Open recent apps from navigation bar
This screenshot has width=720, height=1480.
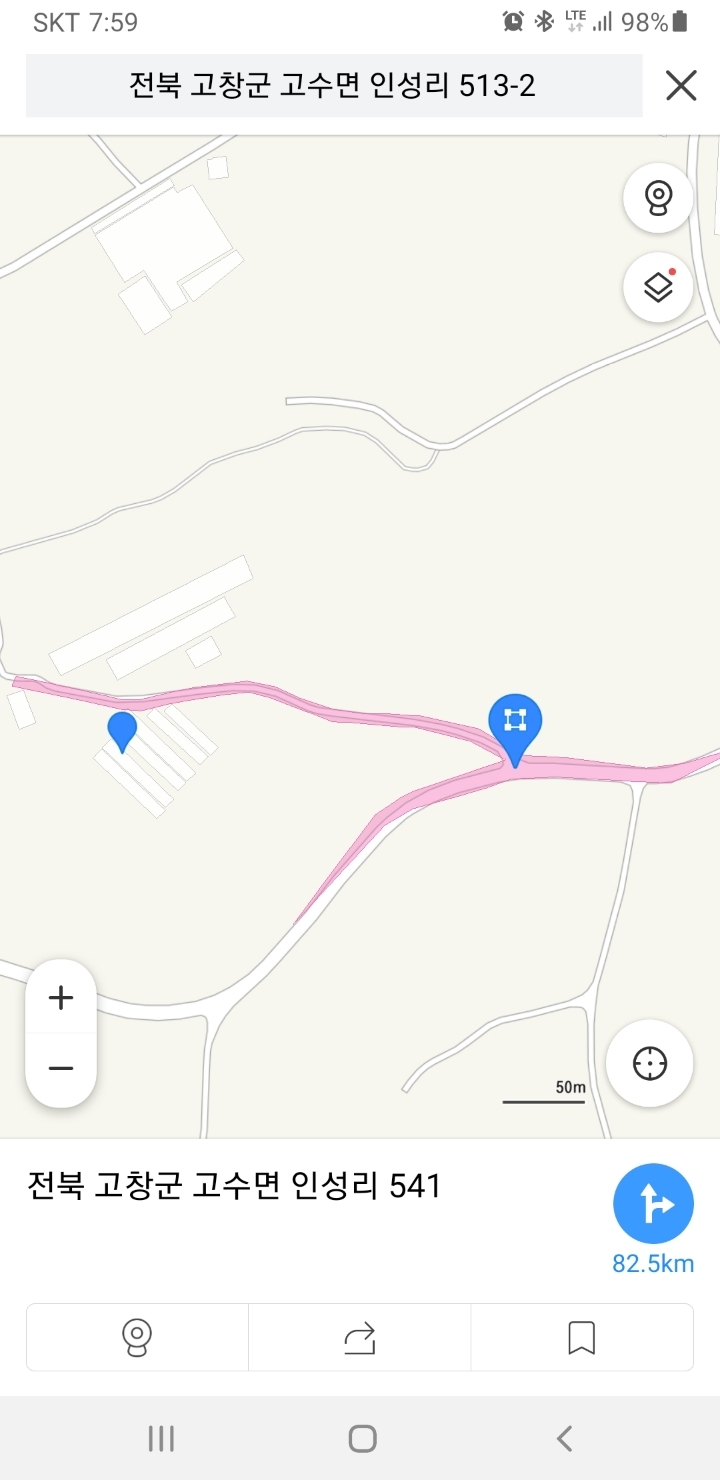click(x=160, y=1439)
